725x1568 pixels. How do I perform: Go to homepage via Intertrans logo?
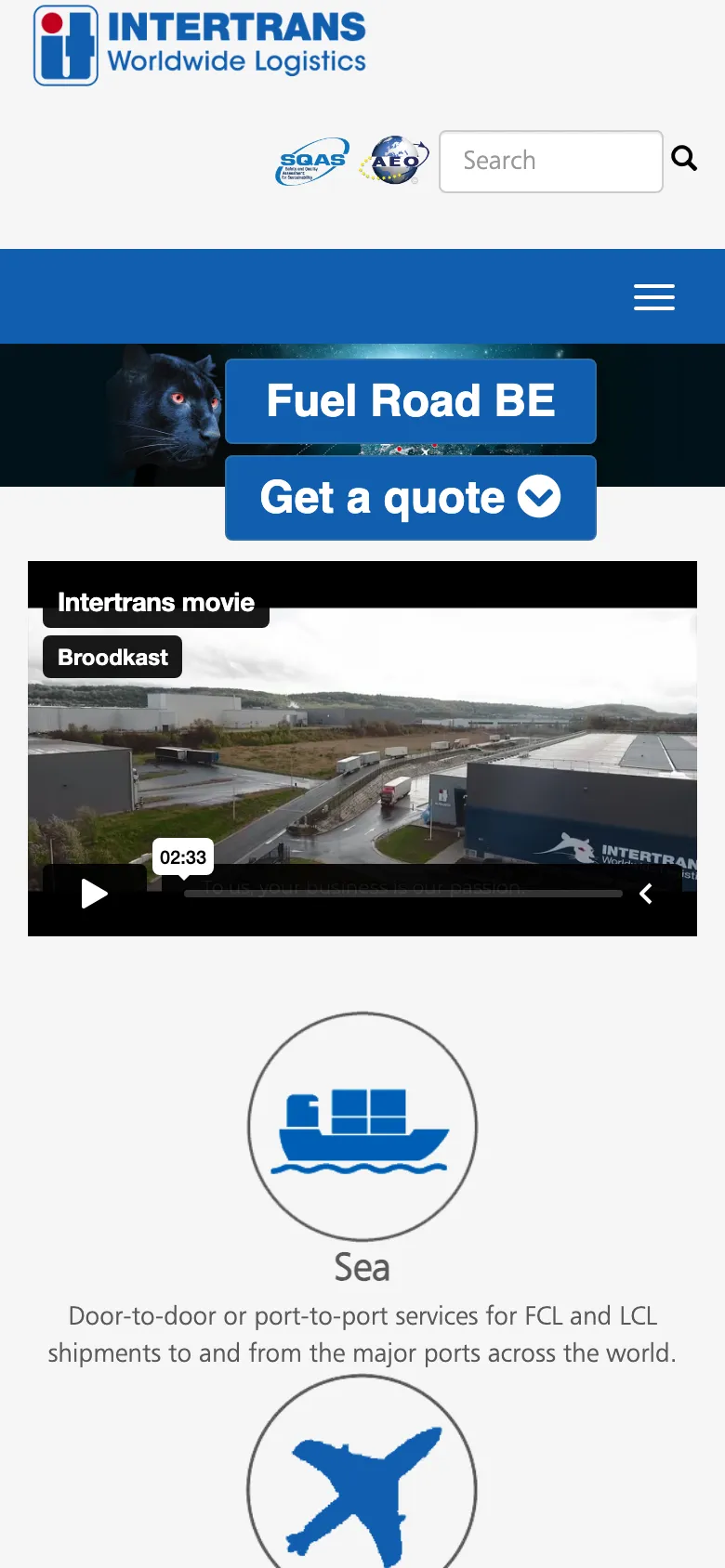click(x=200, y=46)
